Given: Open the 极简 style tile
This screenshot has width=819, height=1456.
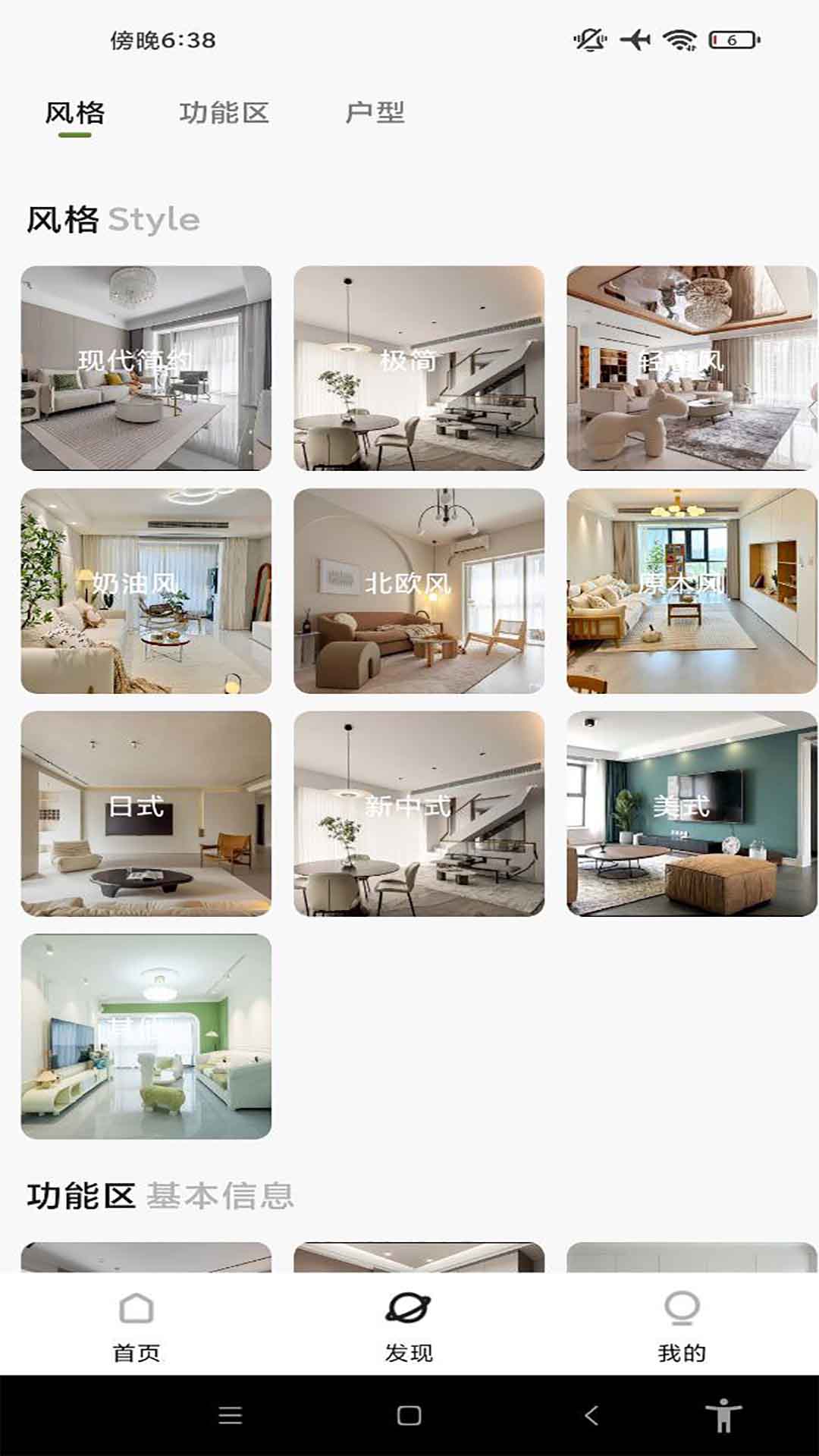Looking at the screenshot, I should 419,368.
